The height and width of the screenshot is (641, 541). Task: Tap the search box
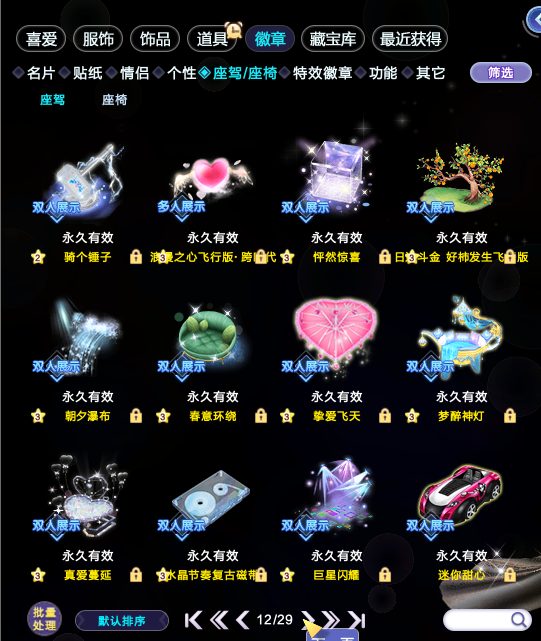click(487, 620)
